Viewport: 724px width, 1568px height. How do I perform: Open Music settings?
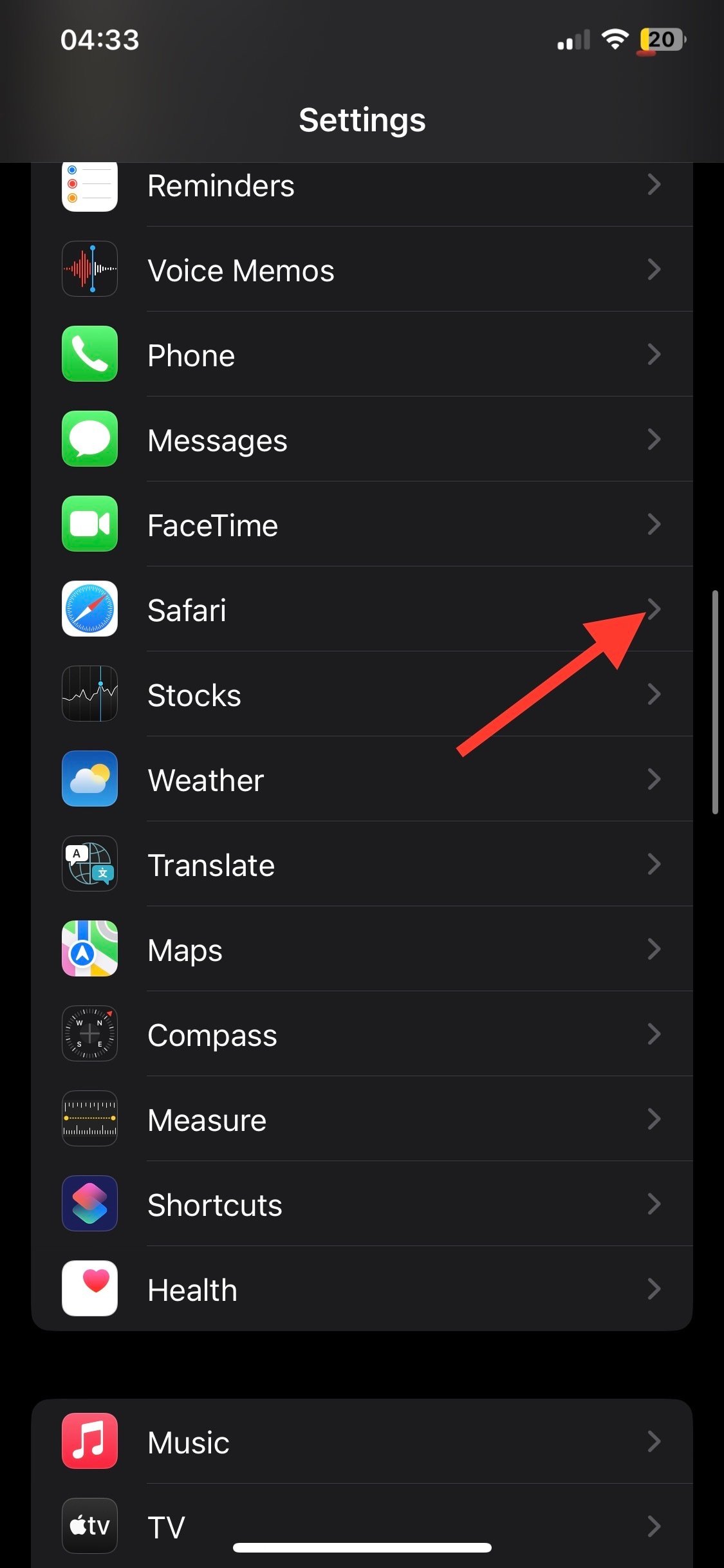[362, 1441]
